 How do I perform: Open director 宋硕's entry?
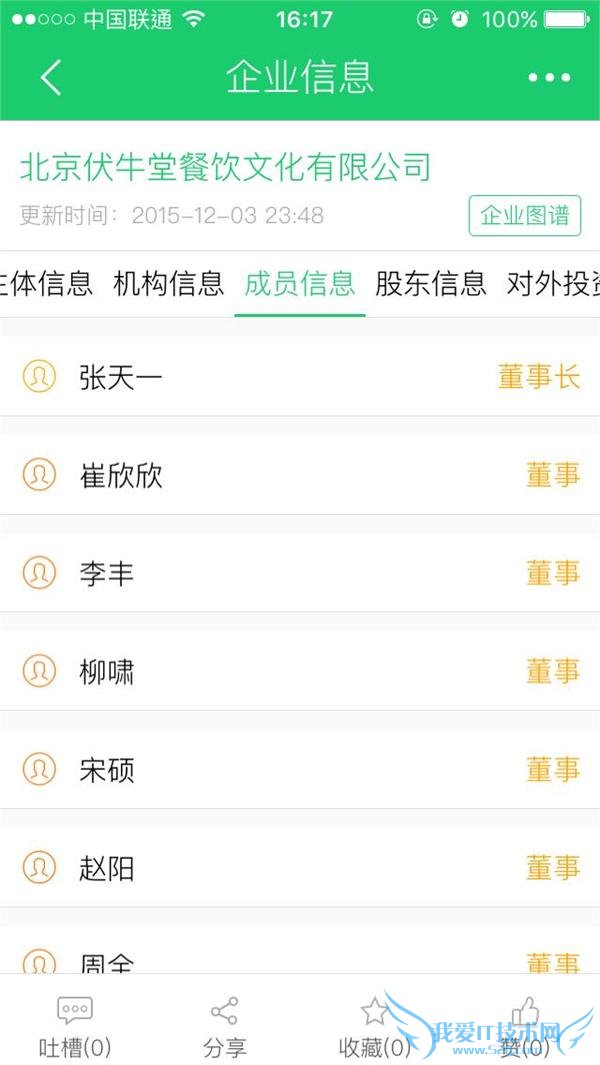(x=300, y=770)
